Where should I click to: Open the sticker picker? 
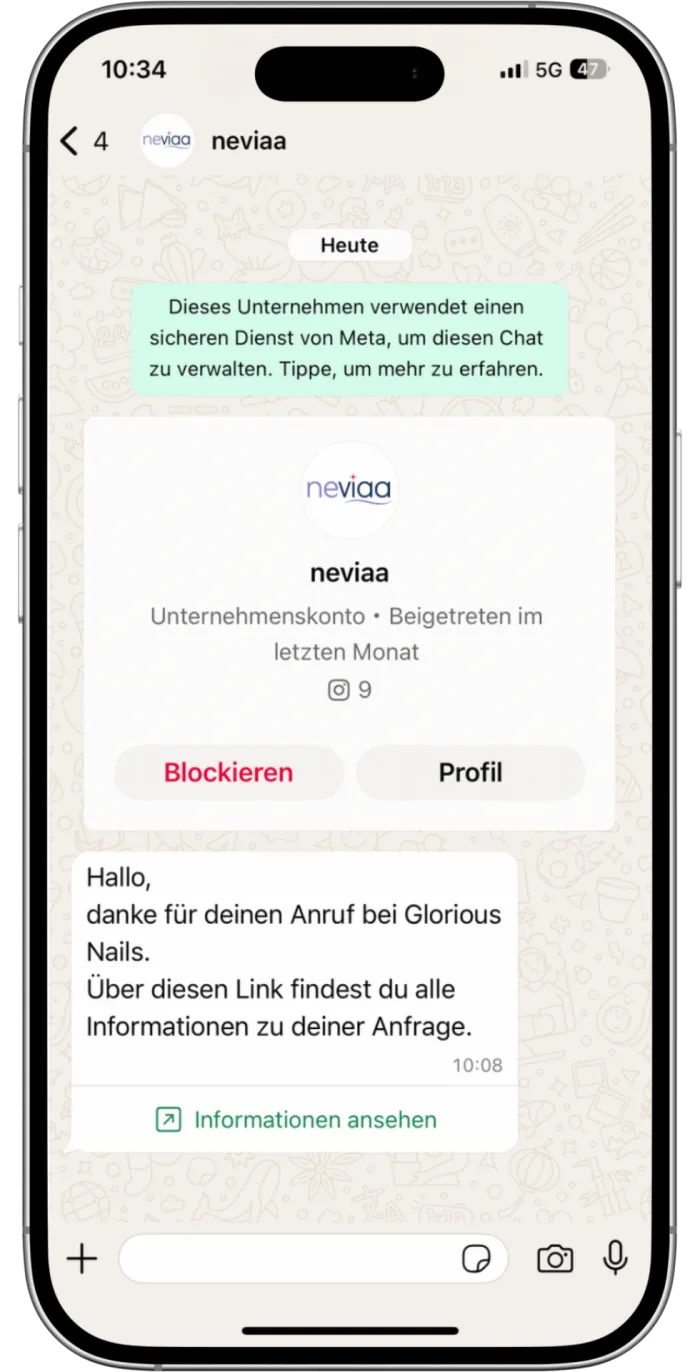pyautogui.click(x=476, y=1259)
